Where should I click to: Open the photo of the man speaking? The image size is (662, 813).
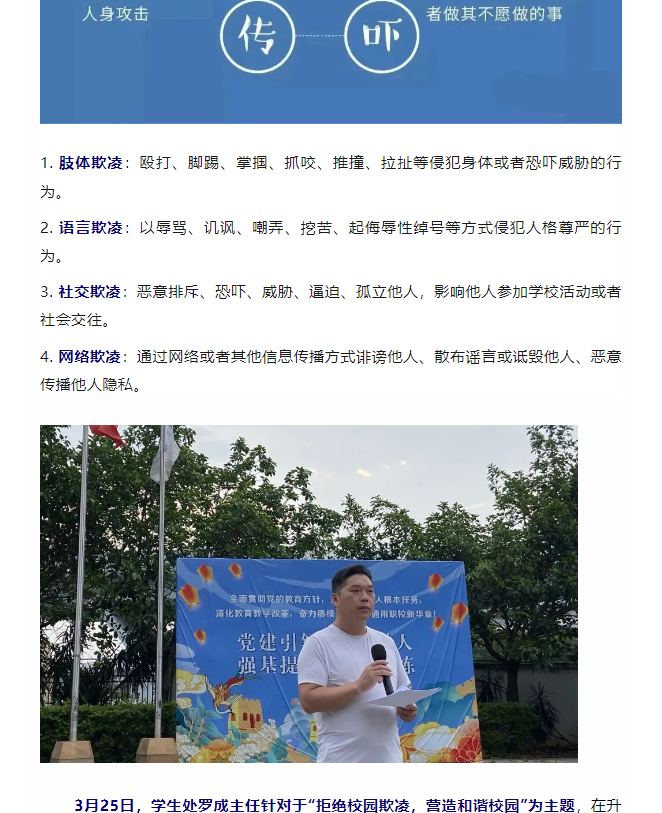[x=308, y=593]
